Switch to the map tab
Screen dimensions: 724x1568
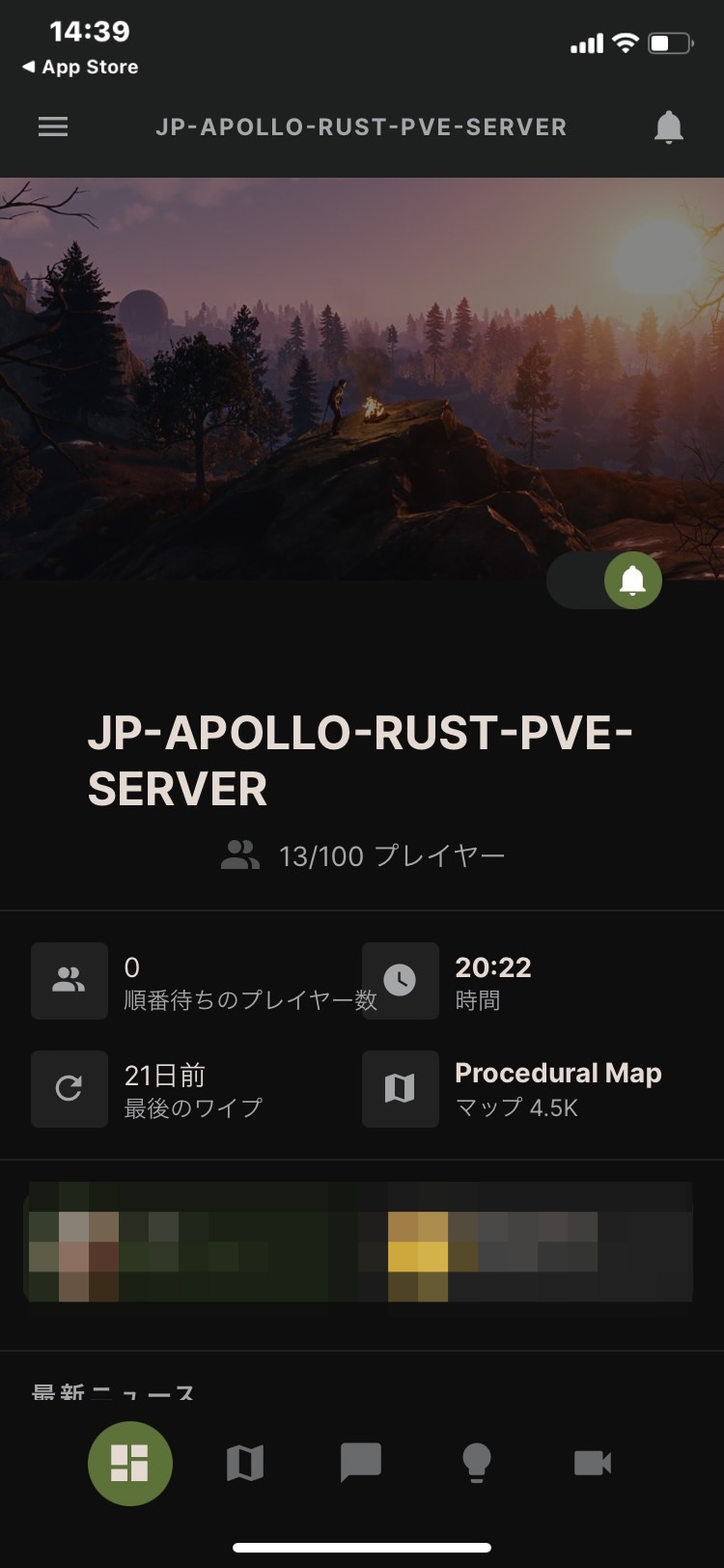pos(245,1464)
